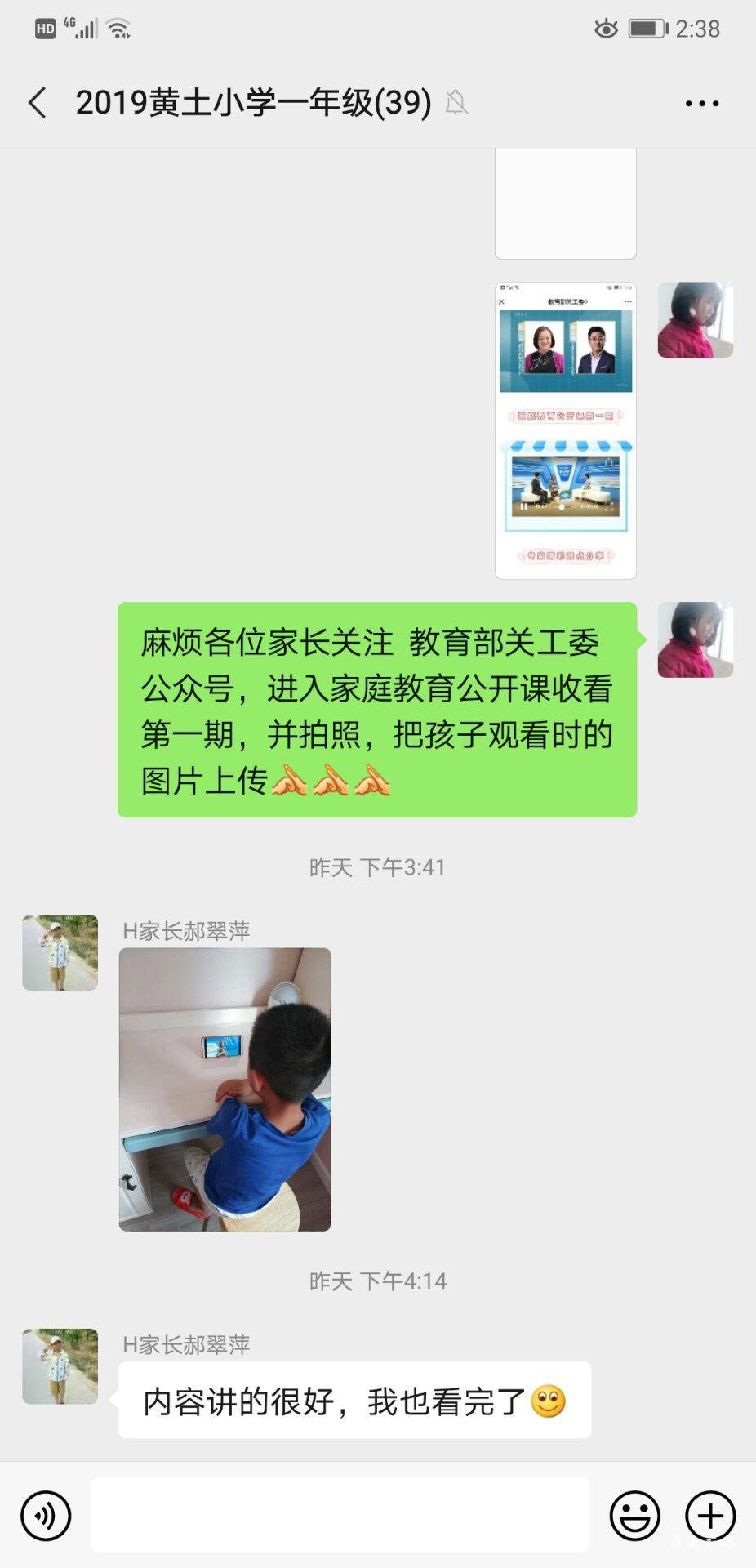Tap the message 内容讲的很好，我也看完了
The image size is (756, 1568).
(355, 1401)
